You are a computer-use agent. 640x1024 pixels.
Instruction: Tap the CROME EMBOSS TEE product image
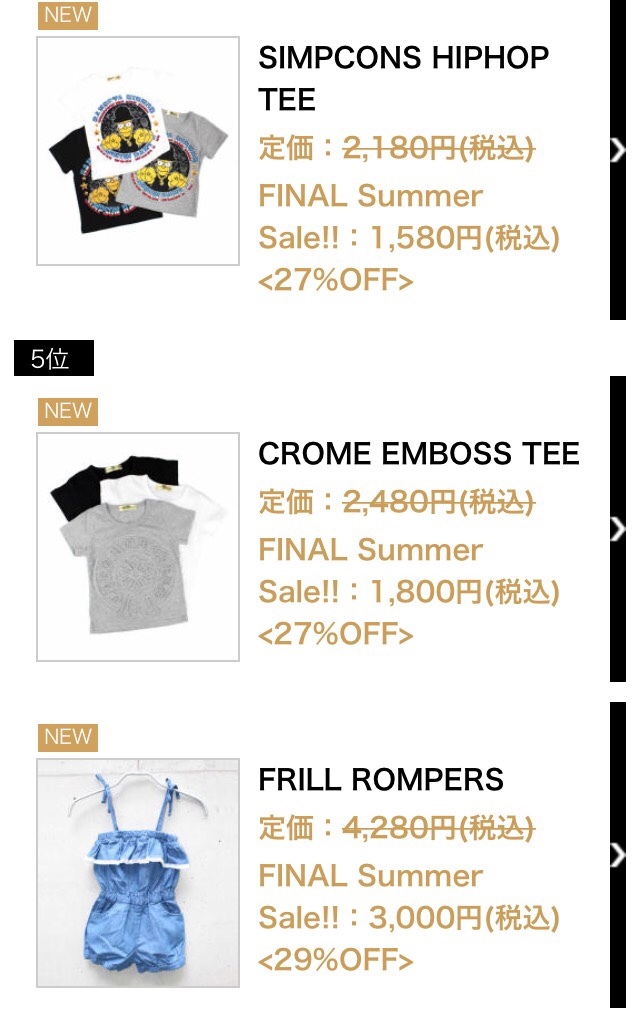[x=138, y=547]
